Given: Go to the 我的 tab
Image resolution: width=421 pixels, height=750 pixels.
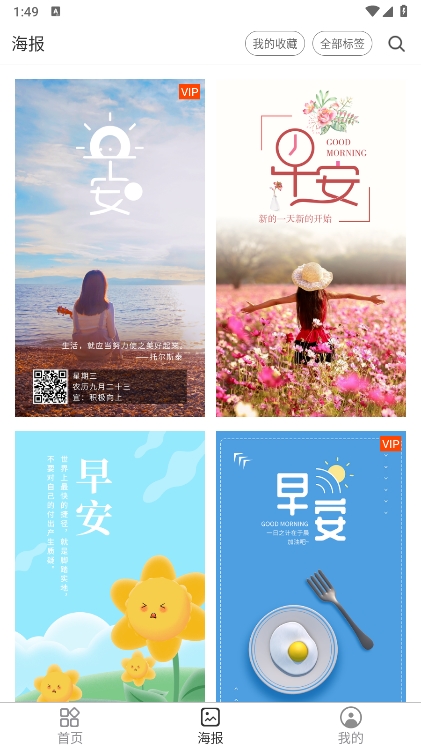Looking at the screenshot, I should [x=351, y=726].
